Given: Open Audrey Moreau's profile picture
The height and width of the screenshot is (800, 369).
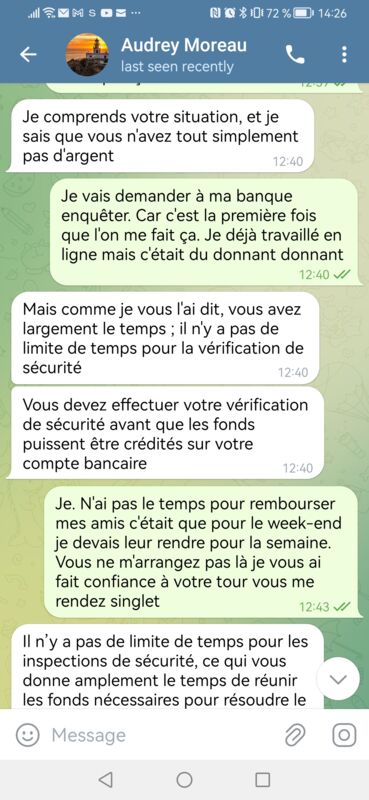Looking at the screenshot, I should point(87,55).
